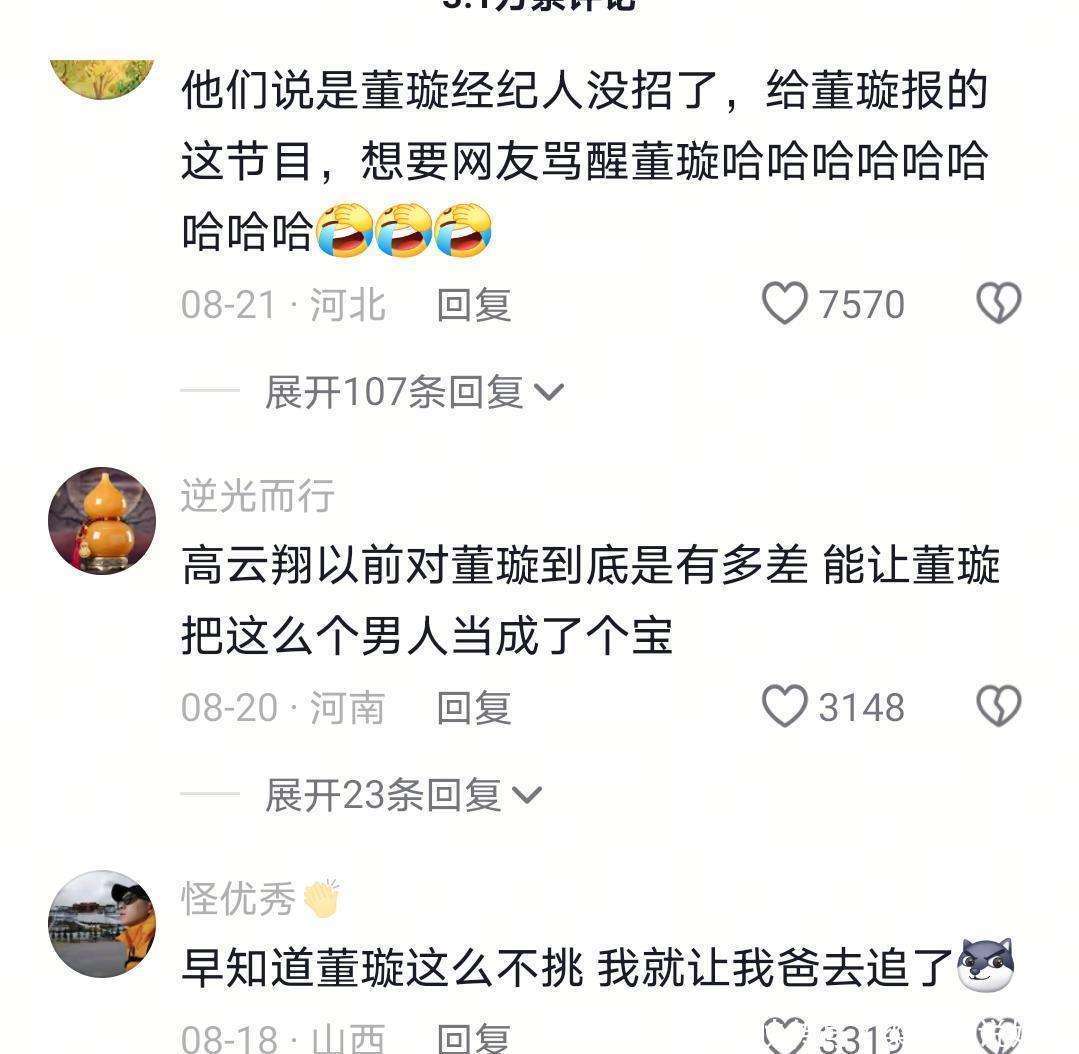Reply to 怪优秀's comment
This screenshot has width=1079, height=1054.
[474, 1038]
